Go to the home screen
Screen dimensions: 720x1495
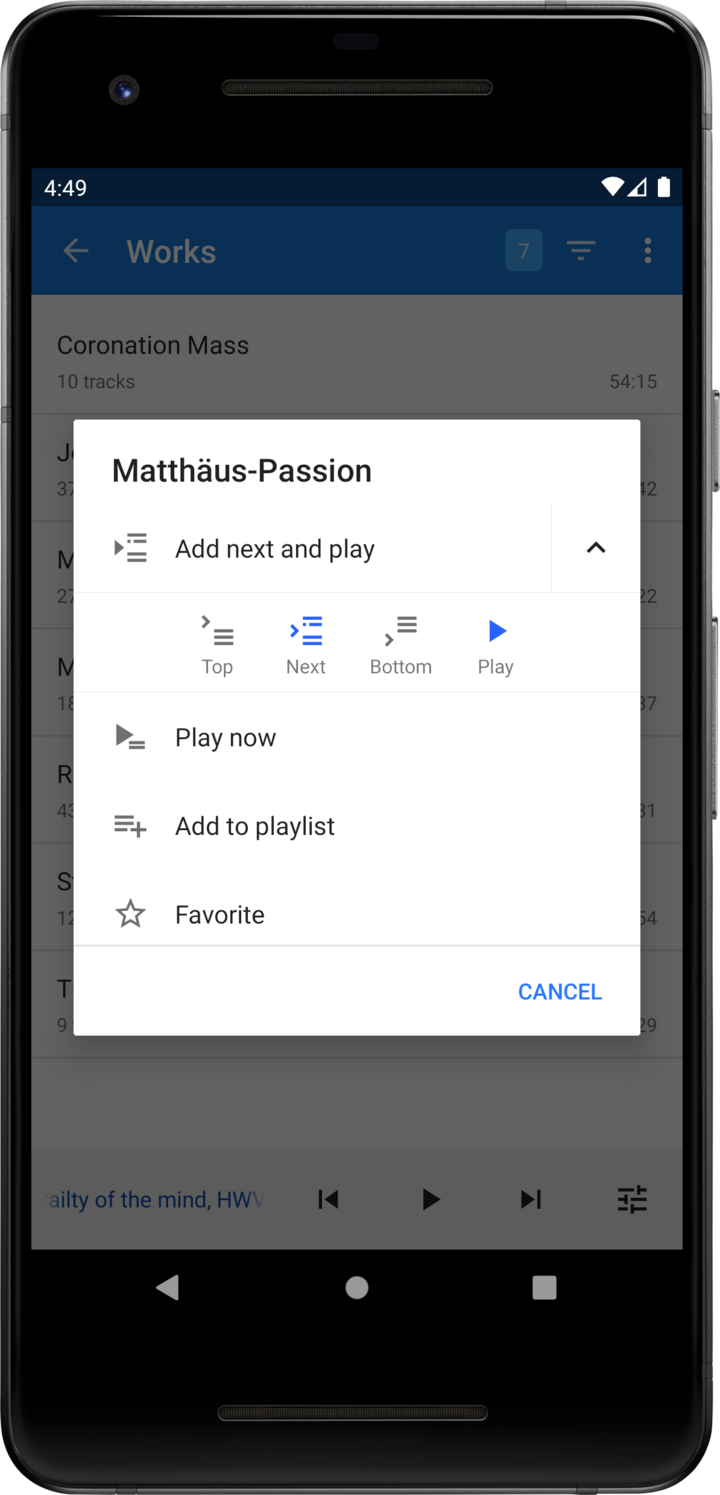[x=357, y=1287]
